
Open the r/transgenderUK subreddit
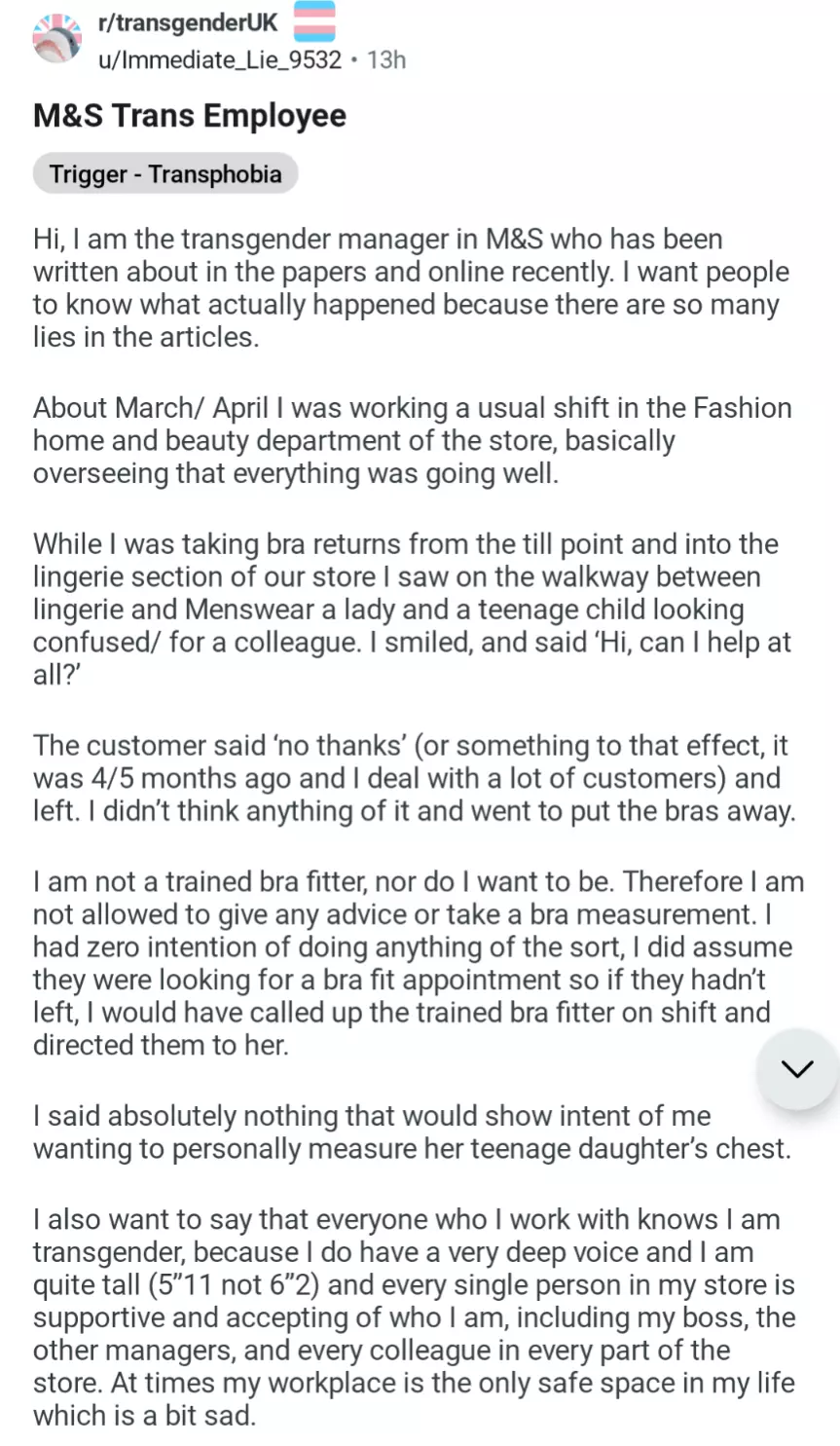click(x=188, y=23)
